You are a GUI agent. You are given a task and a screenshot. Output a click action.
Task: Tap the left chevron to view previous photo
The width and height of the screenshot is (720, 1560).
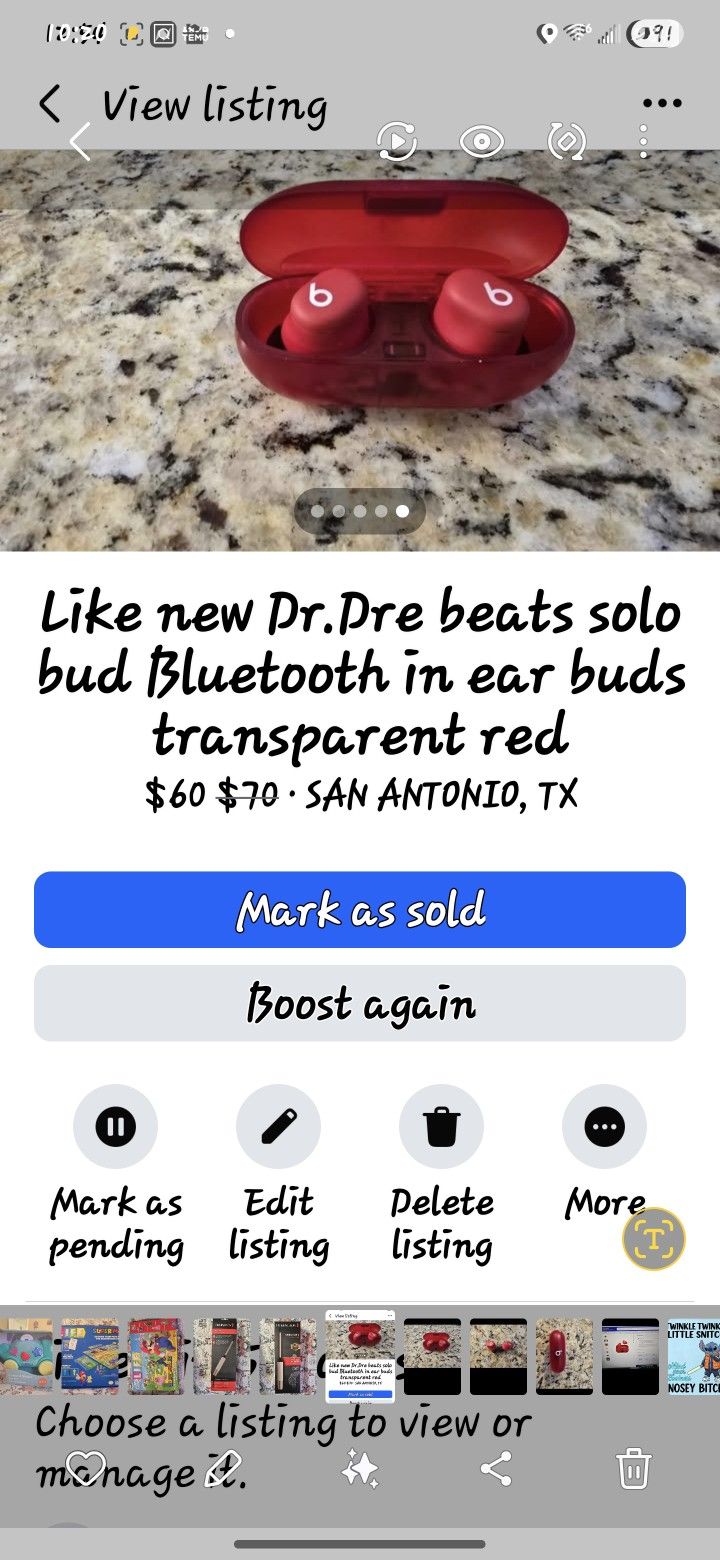coord(80,142)
